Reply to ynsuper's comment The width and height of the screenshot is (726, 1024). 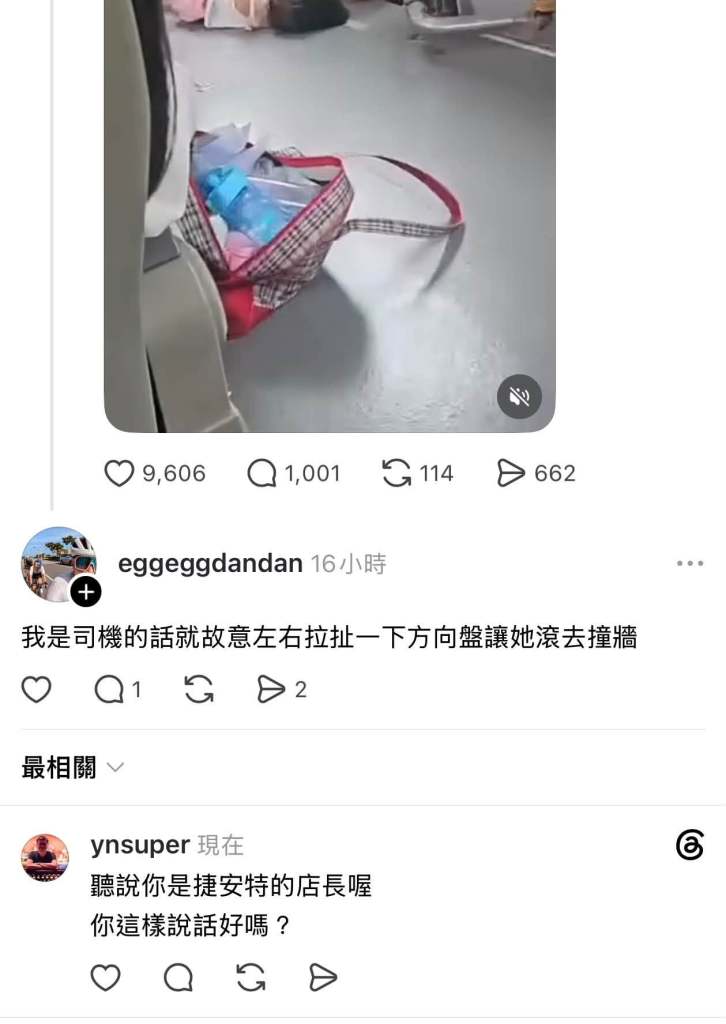pyautogui.click(x=178, y=978)
